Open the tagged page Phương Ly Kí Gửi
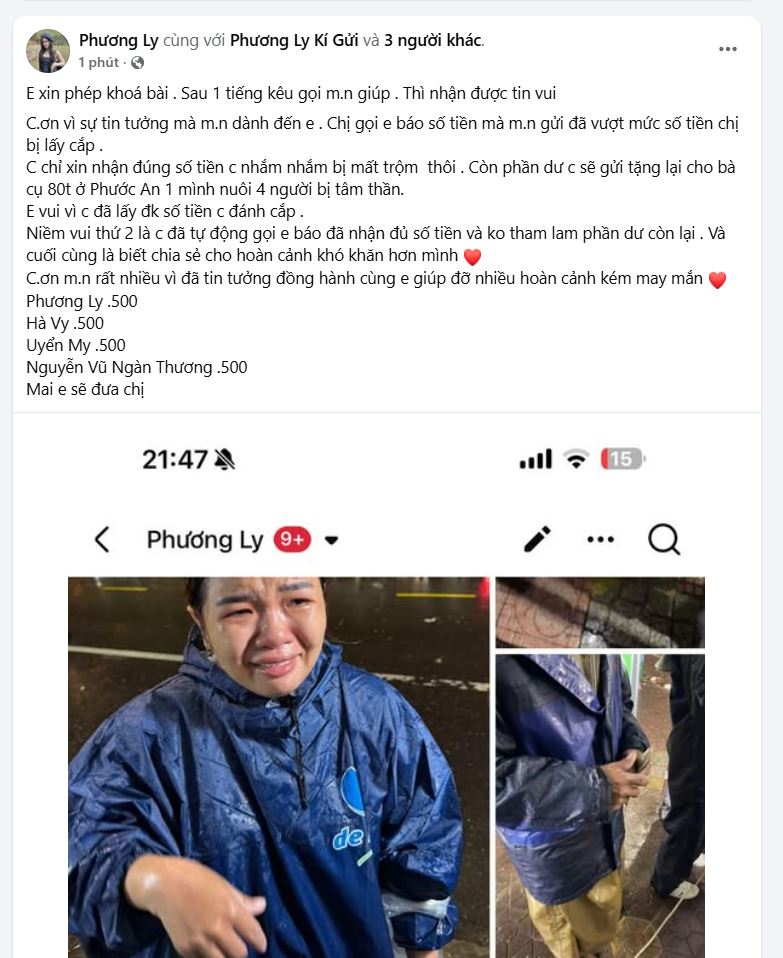 [294, 41]
